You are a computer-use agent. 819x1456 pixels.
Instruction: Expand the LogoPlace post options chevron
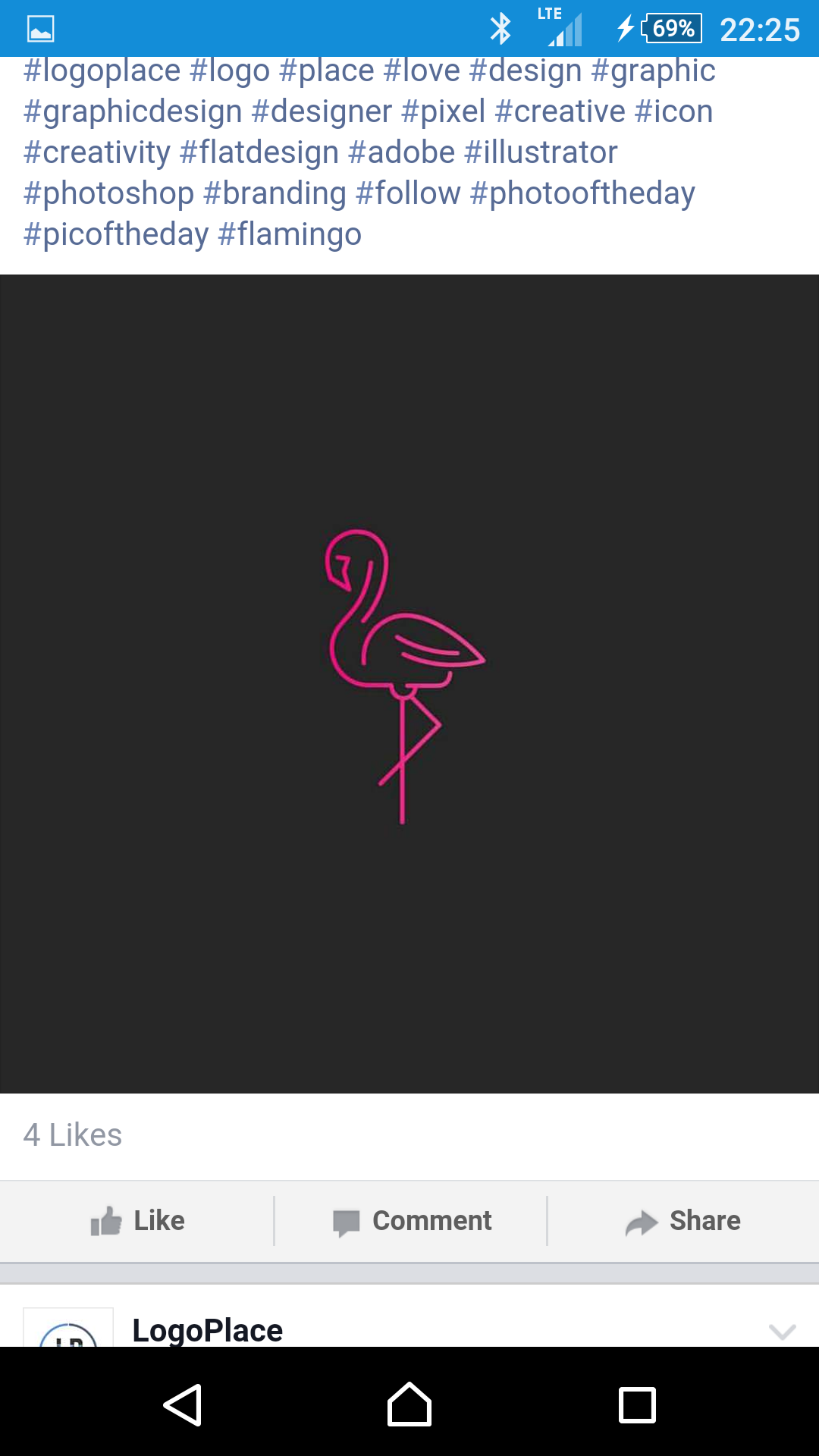[x=782, y=1331]
